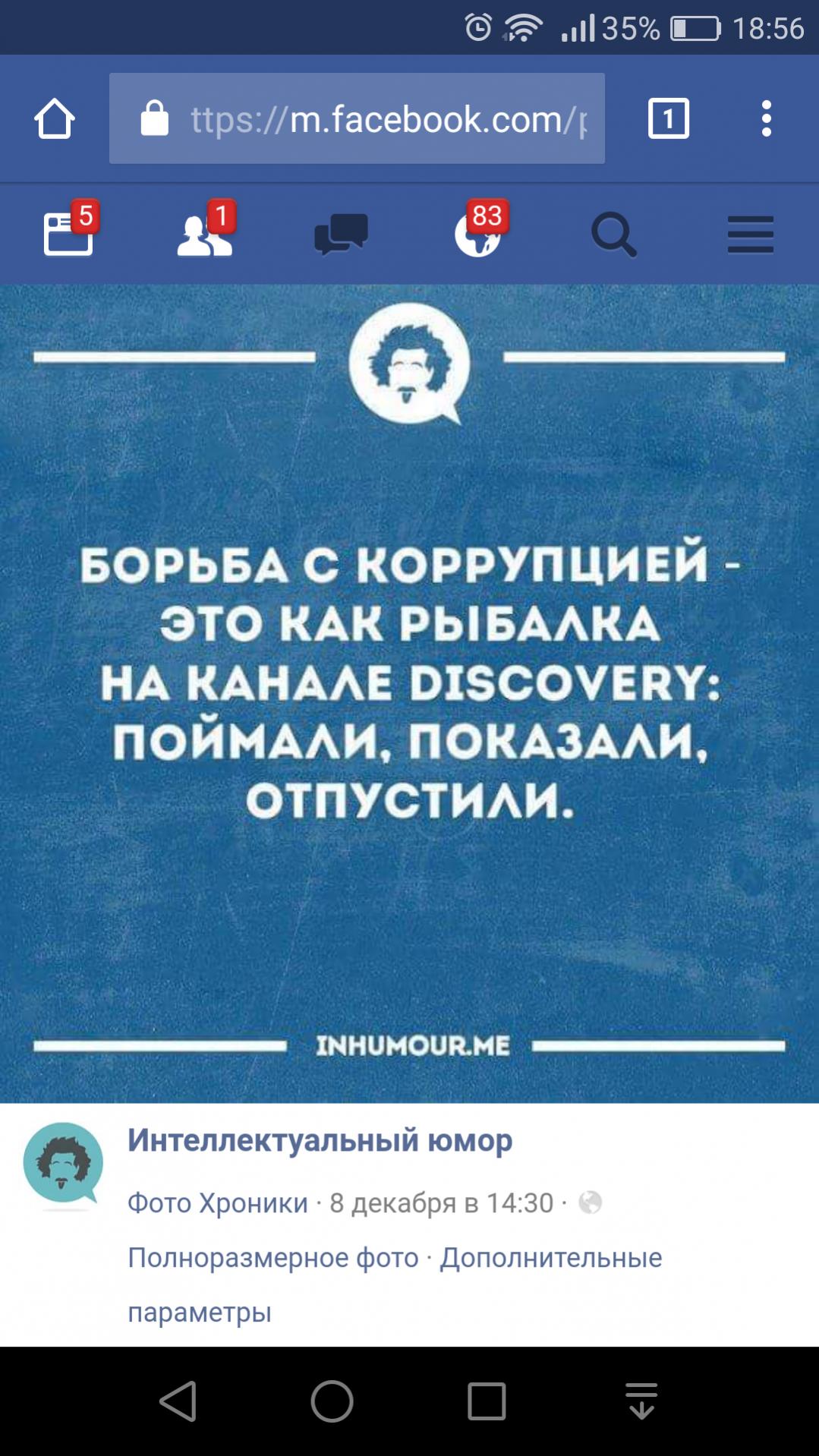Tap the m.facebook.com address bar
The width and height of the screenshot is (819, 1456).
[x=357, y=118]
